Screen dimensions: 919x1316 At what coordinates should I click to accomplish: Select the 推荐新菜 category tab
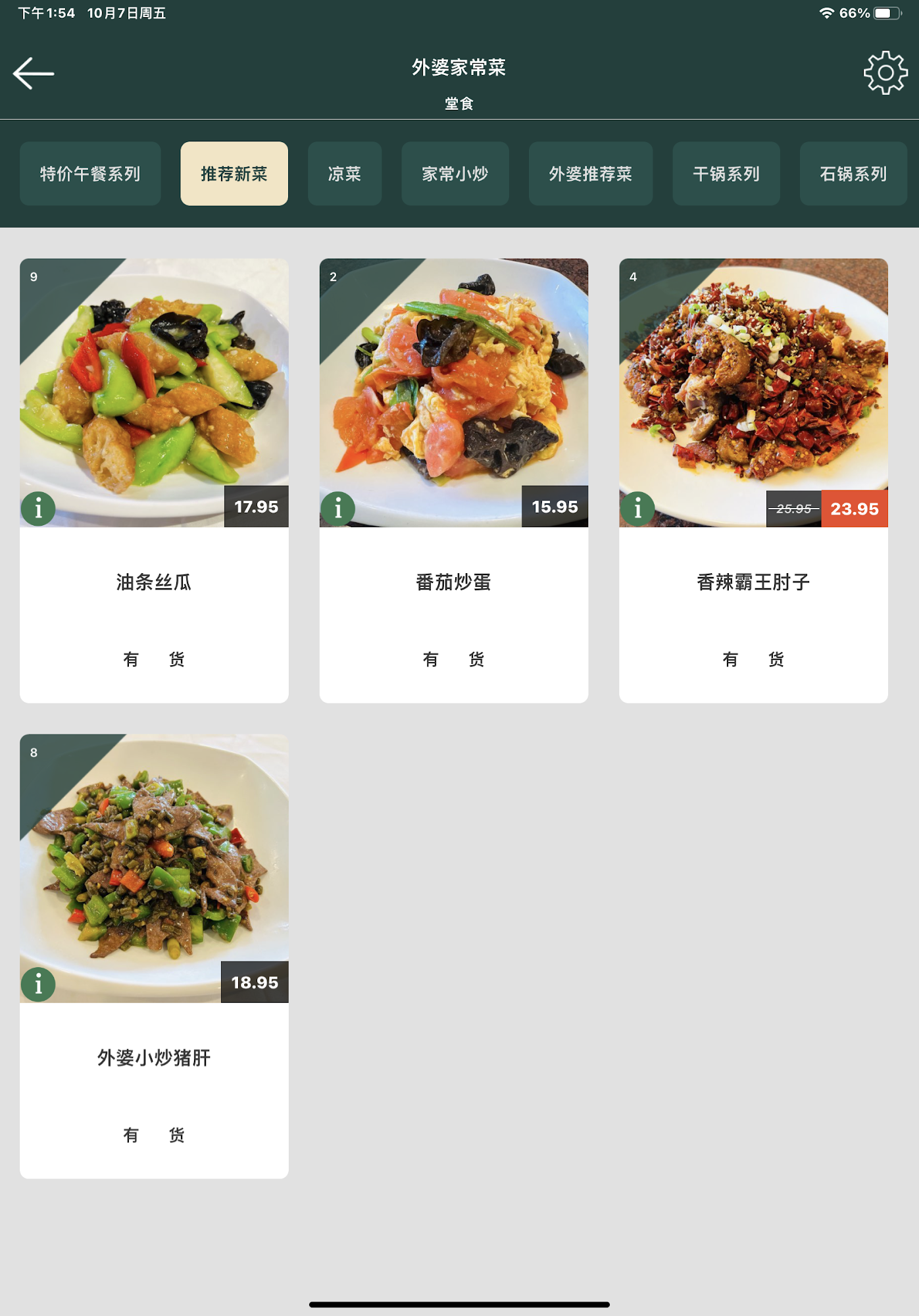234,174
